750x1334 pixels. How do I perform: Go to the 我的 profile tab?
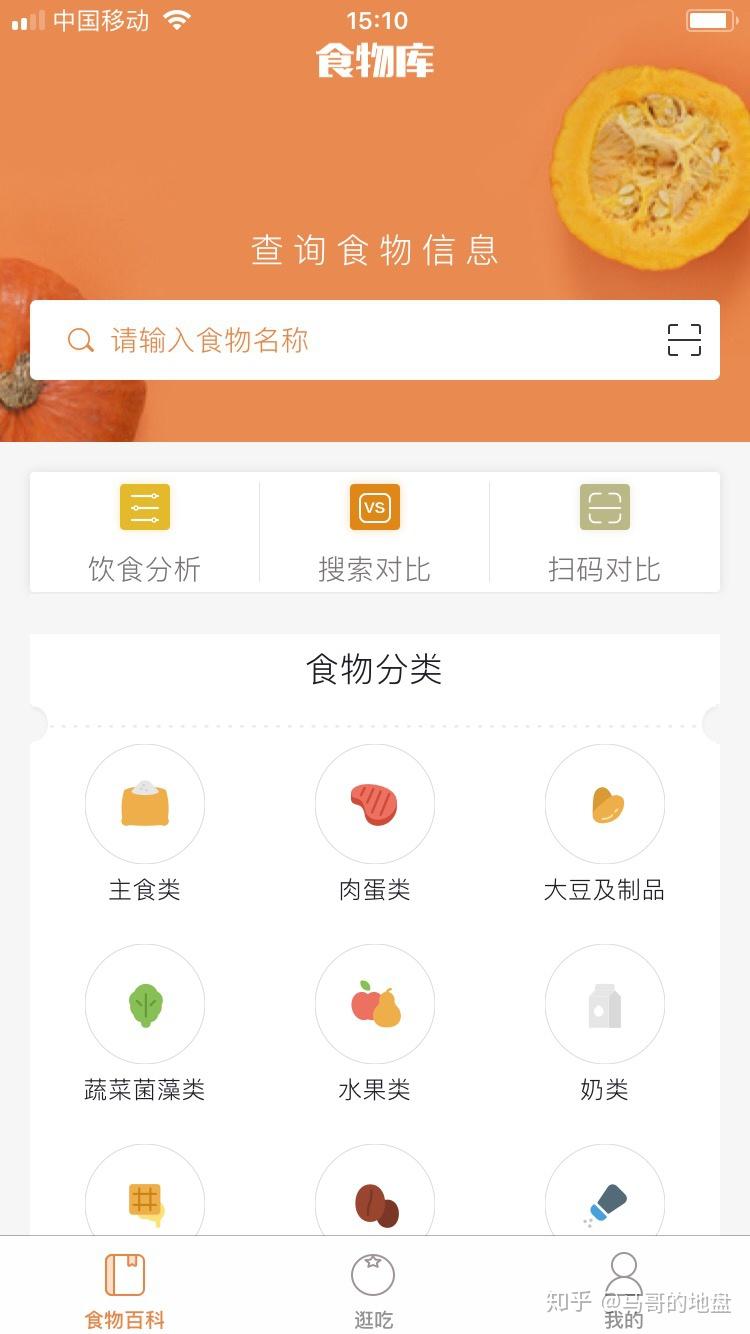(623, 1289)
